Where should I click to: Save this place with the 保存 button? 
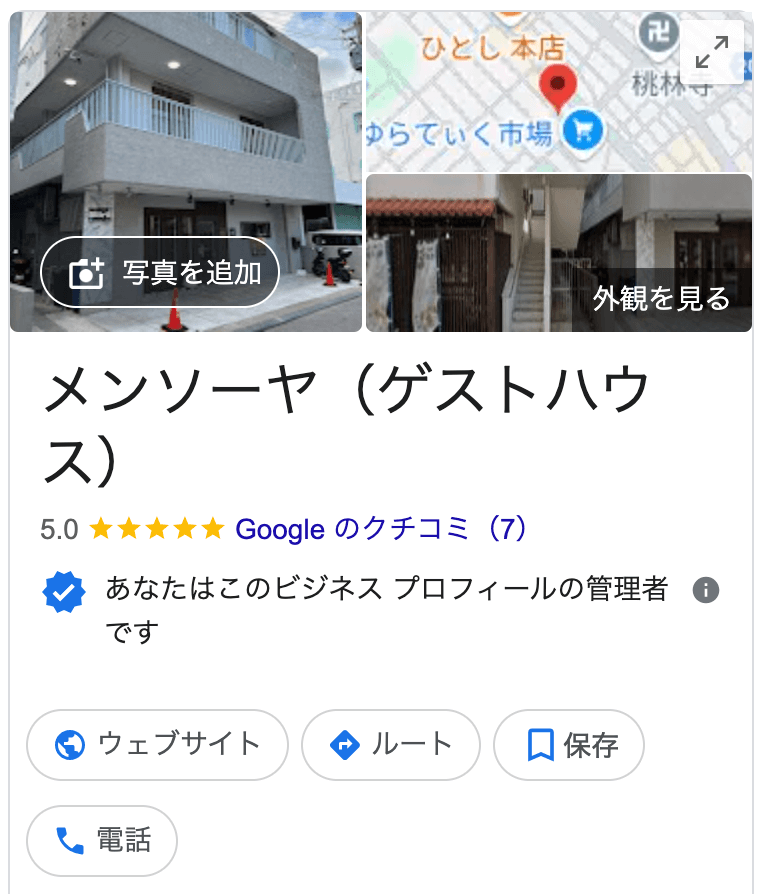click(x=569, y=744)
